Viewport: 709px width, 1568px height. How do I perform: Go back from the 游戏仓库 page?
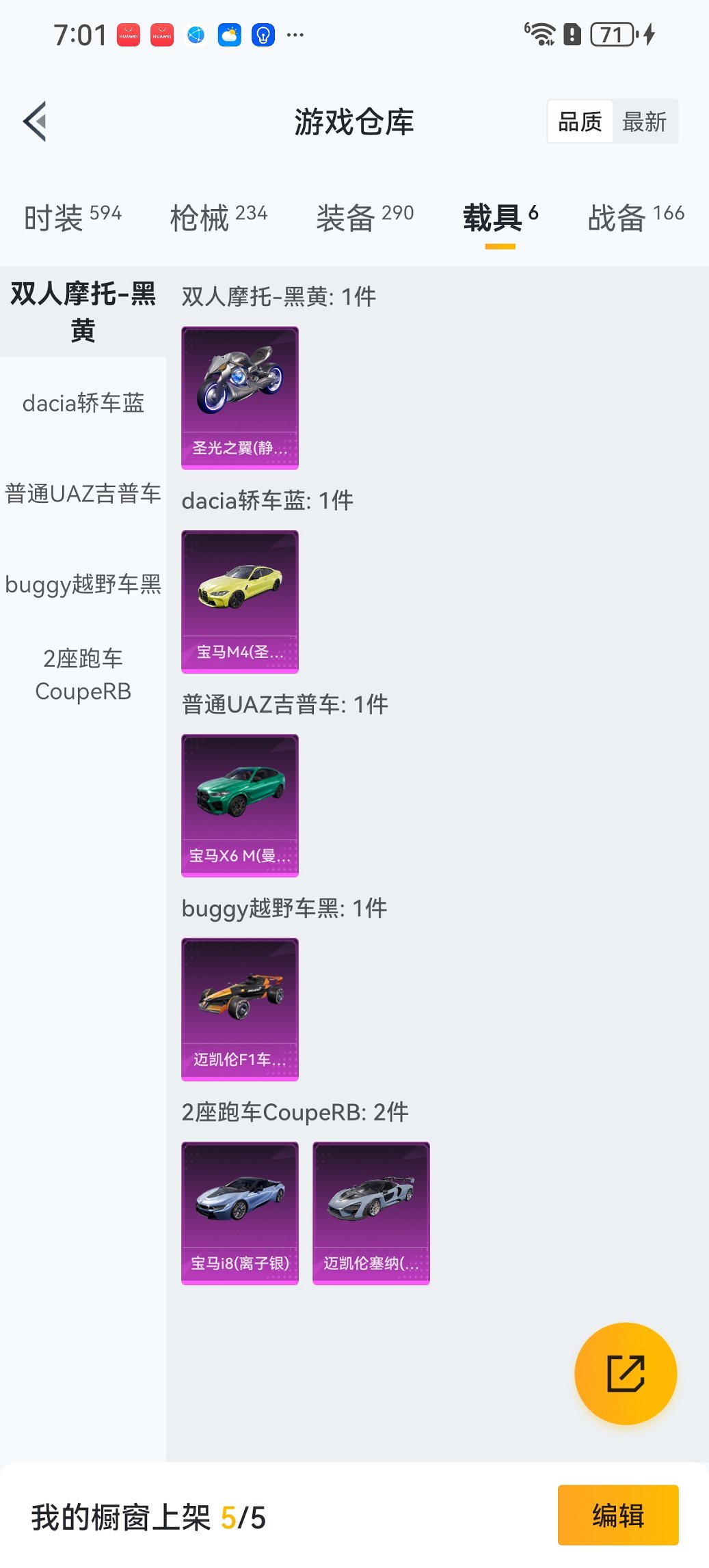[36, 122]
